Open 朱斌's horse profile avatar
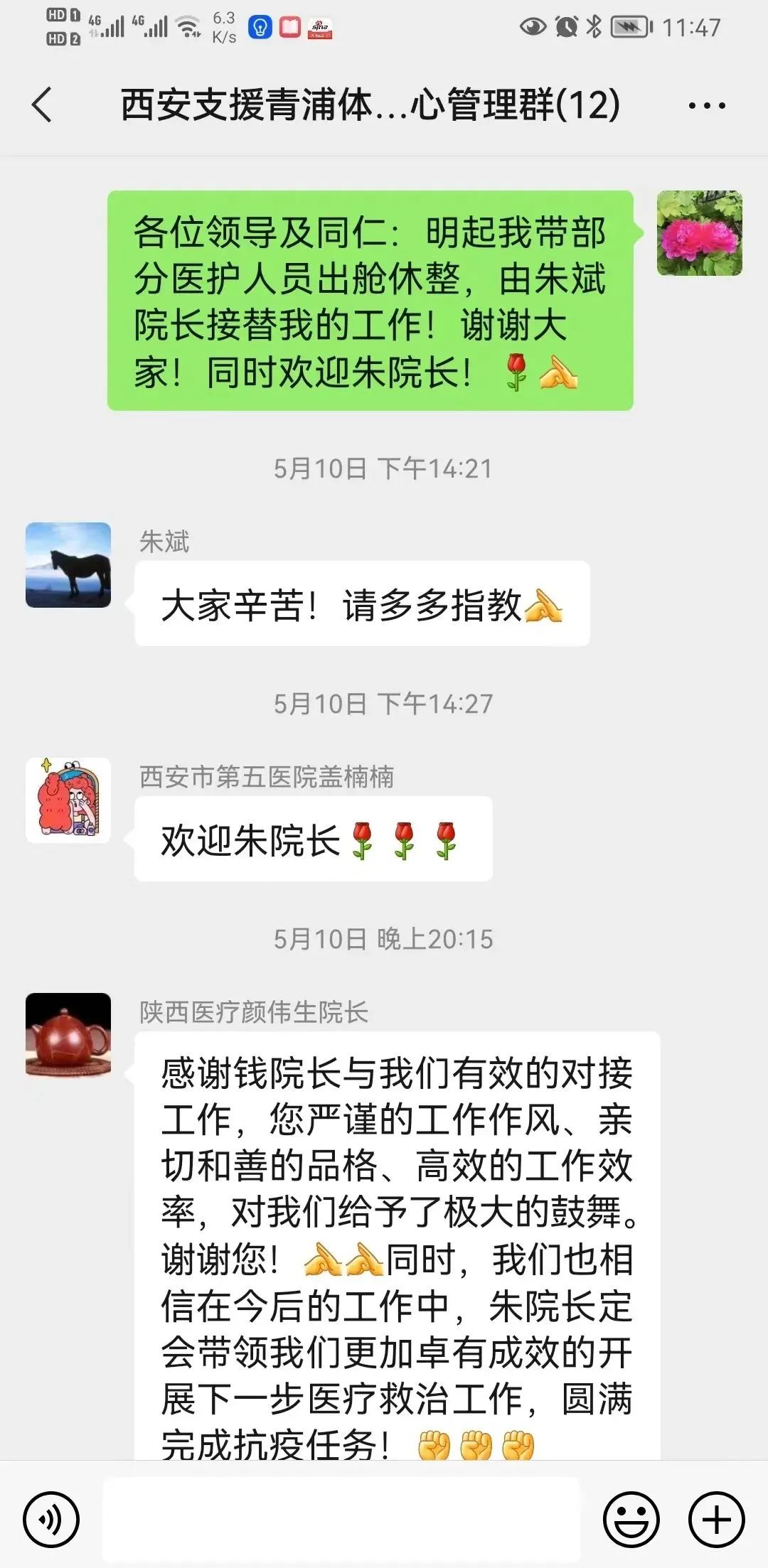 coord(68,565)
